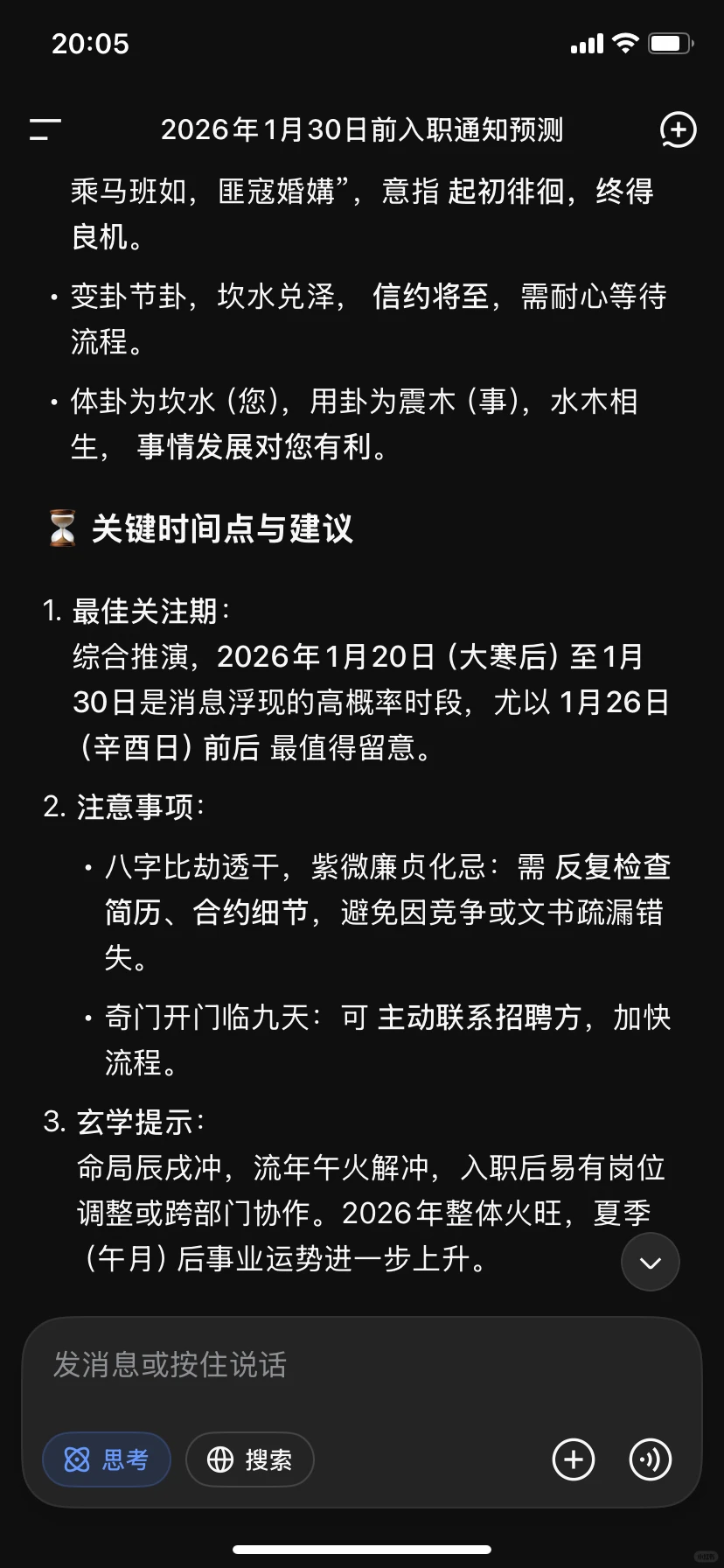The height and width of the screenshot is (1568, 724).
Task: Start a new chat
Action: coord(678,129)
